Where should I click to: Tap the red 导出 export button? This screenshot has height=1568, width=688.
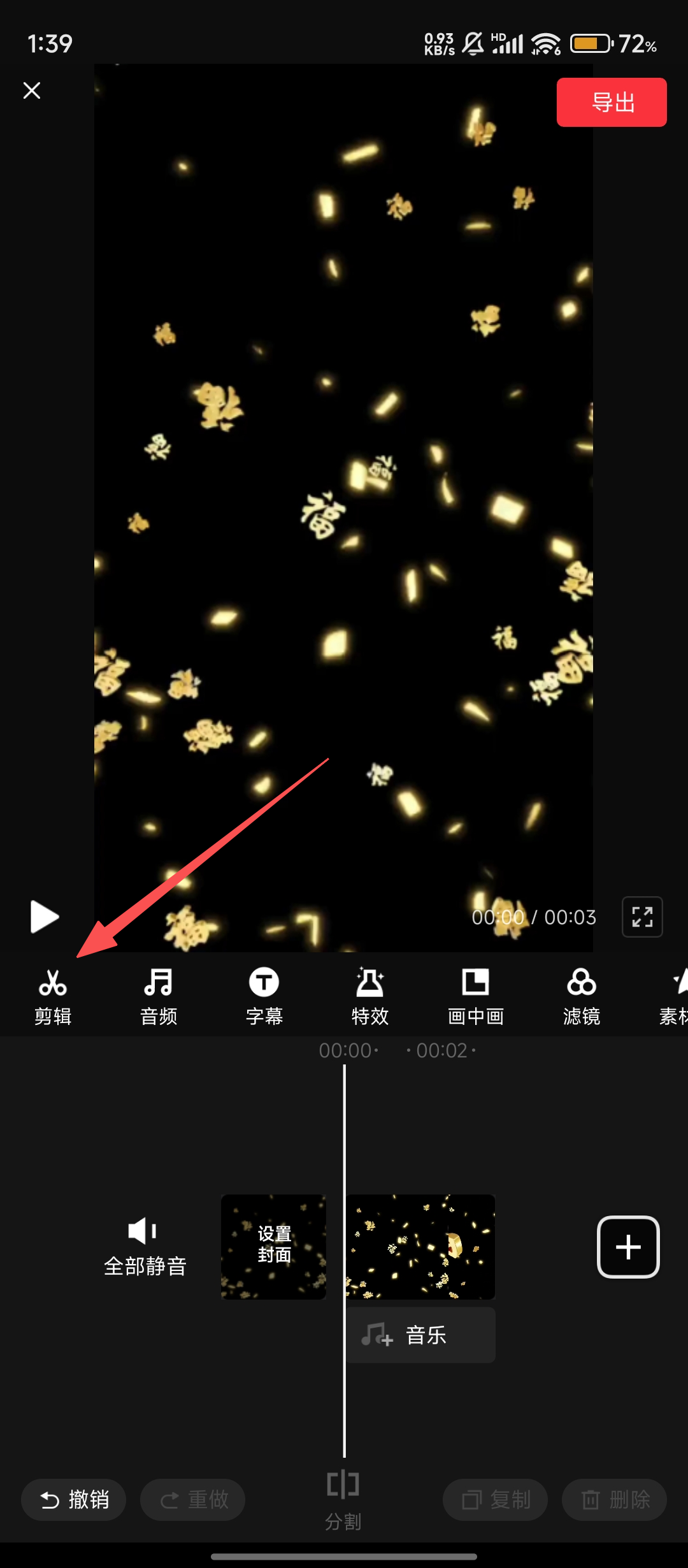click(x=612, y=102)
